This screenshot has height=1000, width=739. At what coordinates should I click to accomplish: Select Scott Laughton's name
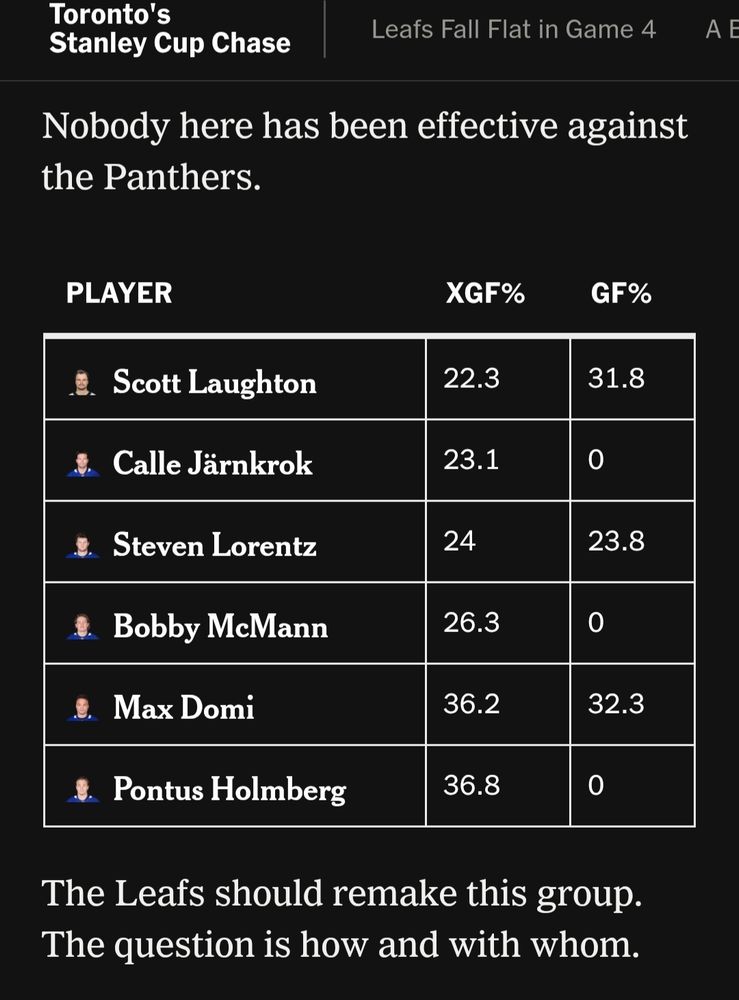(x=216, y=381)
